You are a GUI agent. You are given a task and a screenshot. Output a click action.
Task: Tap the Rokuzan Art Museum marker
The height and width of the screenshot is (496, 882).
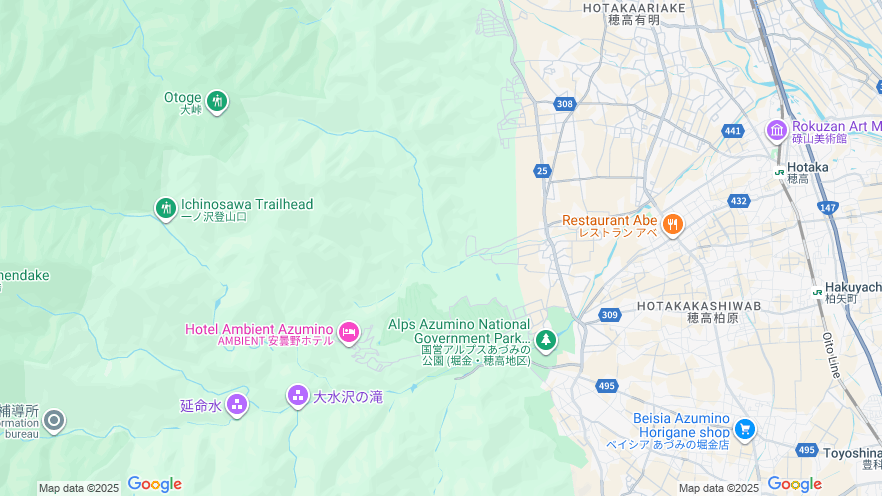point(777,130)
